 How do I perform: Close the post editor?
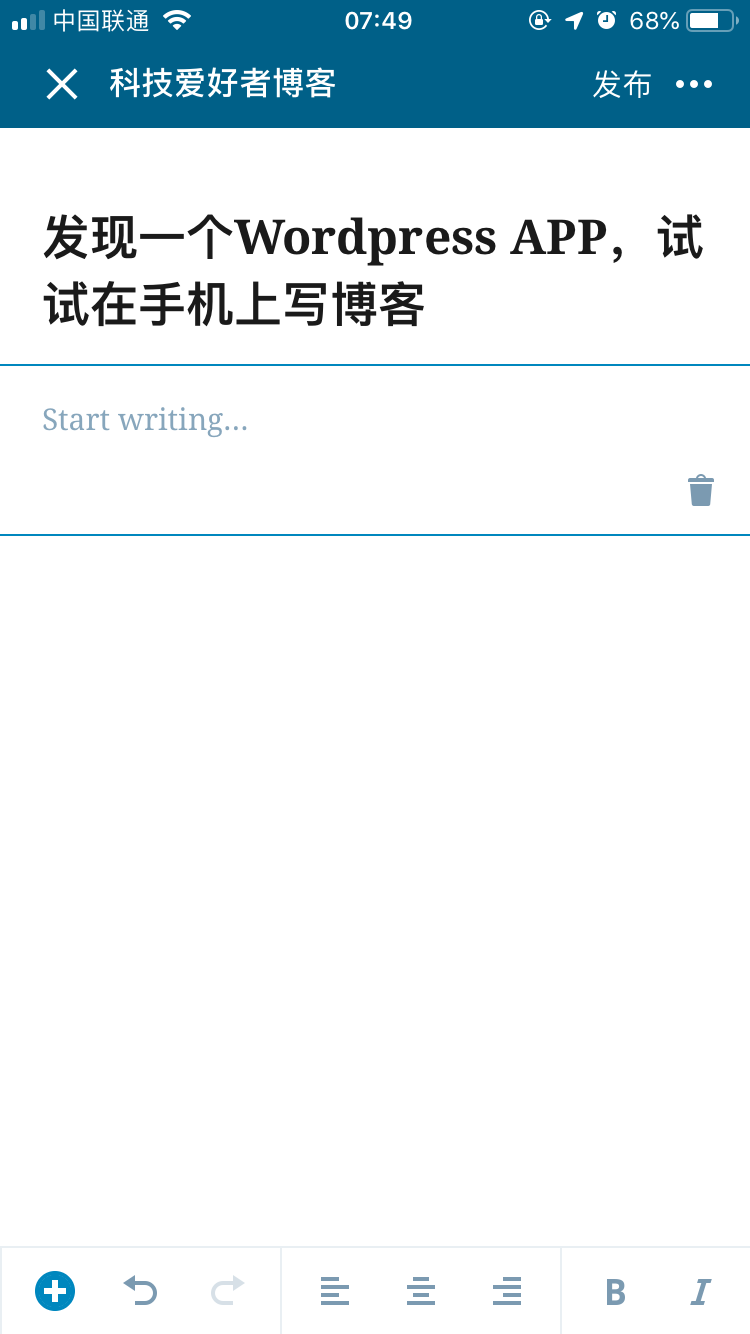[62, 84]
